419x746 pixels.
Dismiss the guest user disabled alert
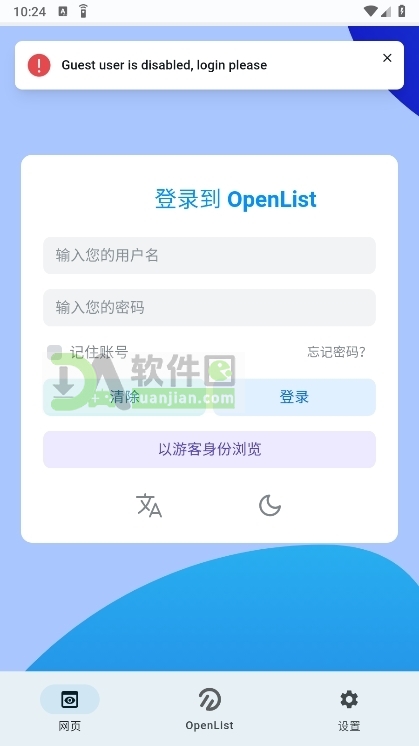pos(387,58)
